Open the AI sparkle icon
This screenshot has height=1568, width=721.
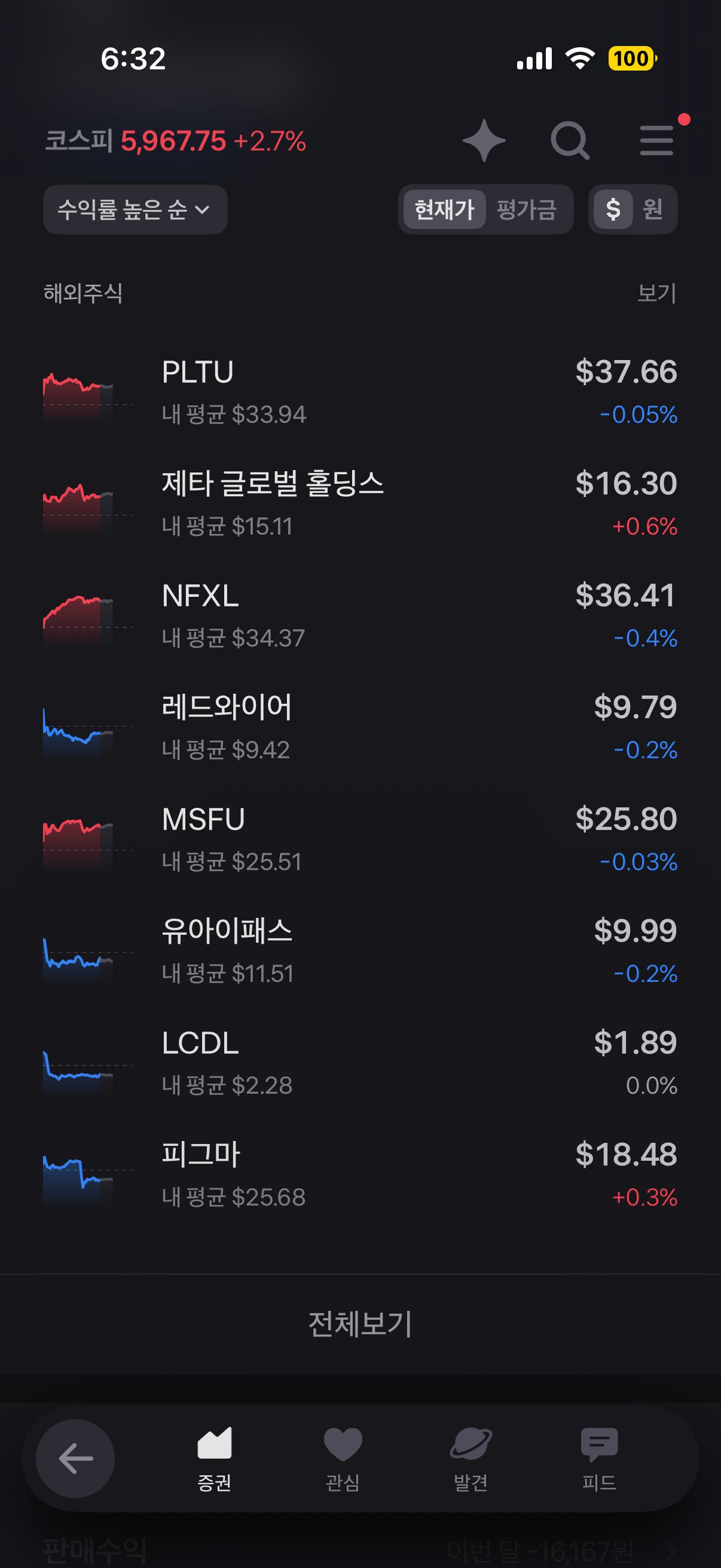pos(484,141)
